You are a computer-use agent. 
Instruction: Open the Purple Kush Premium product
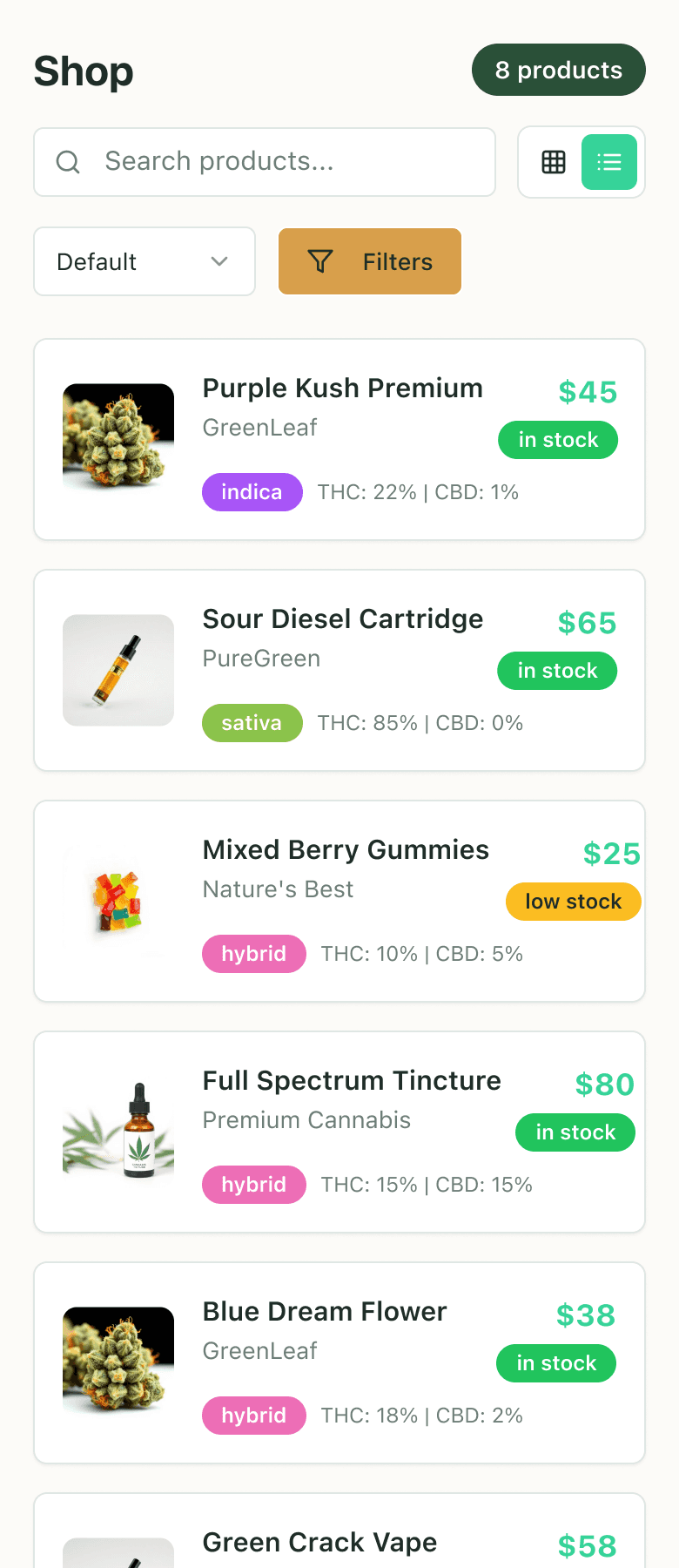tap(342, 389)
